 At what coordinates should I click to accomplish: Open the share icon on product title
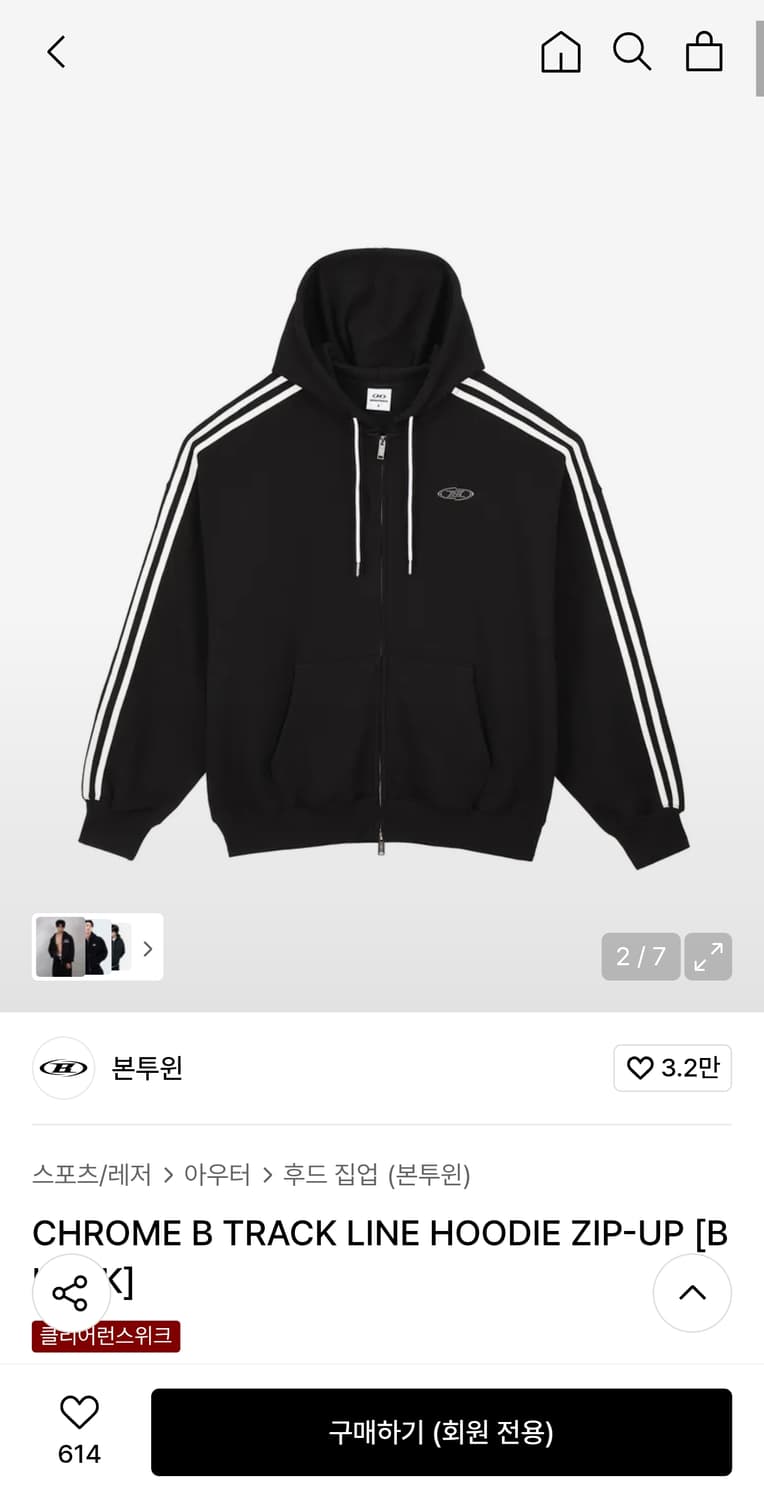pyautogui.click(x=71, y=1292)
